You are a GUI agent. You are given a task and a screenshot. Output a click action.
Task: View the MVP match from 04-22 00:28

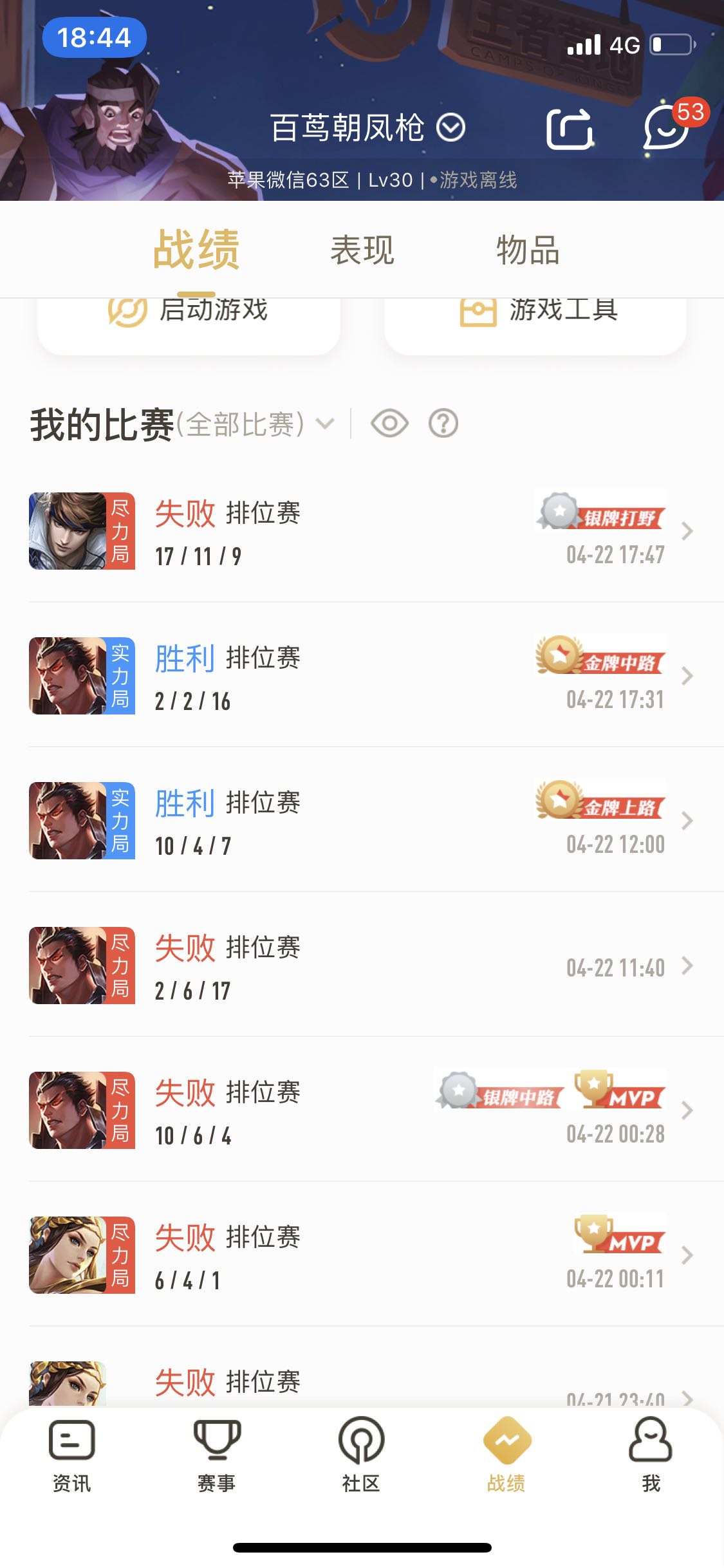click(x=360, y=1111)
